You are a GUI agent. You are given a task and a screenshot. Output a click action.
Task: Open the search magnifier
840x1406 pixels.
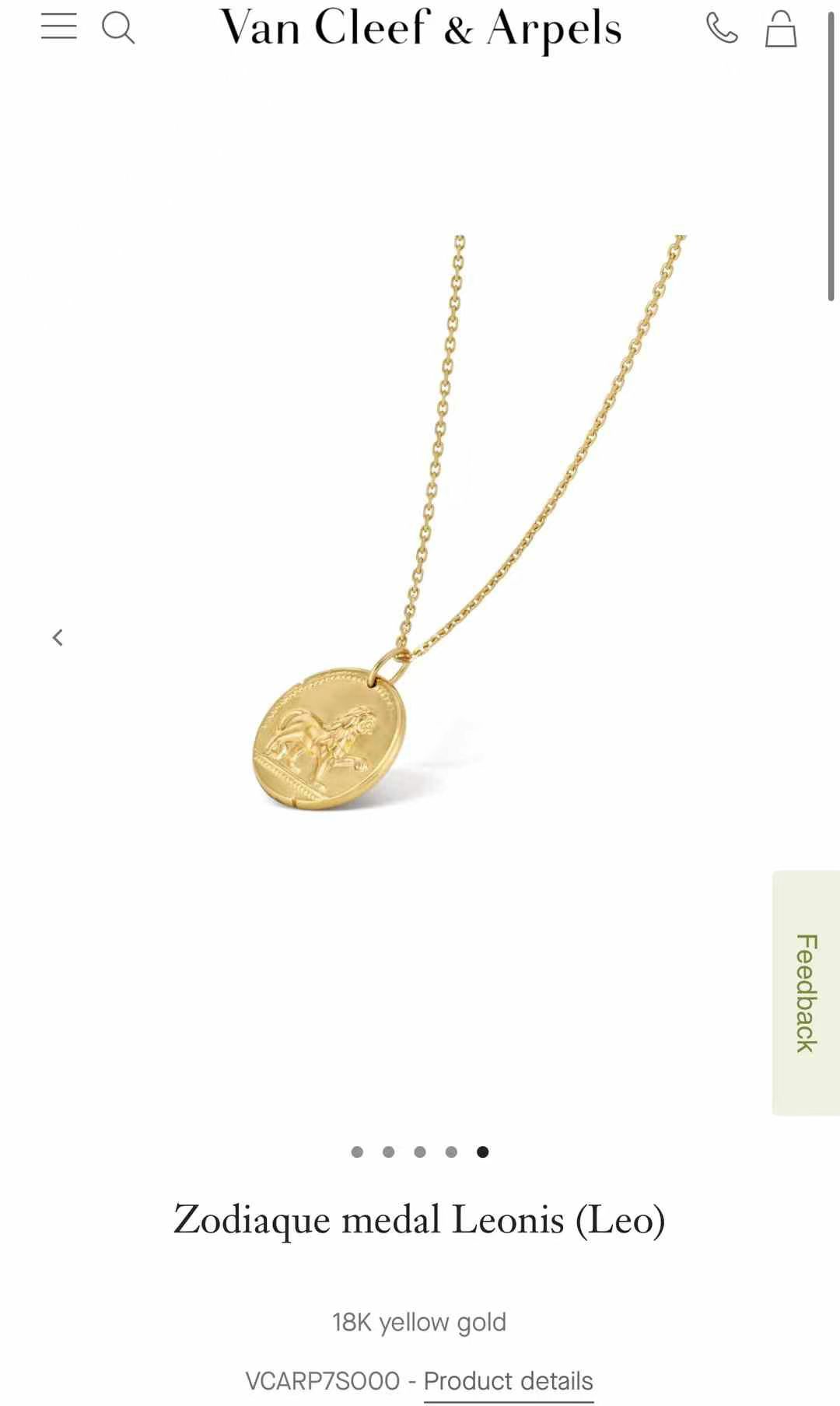[118, 28]
